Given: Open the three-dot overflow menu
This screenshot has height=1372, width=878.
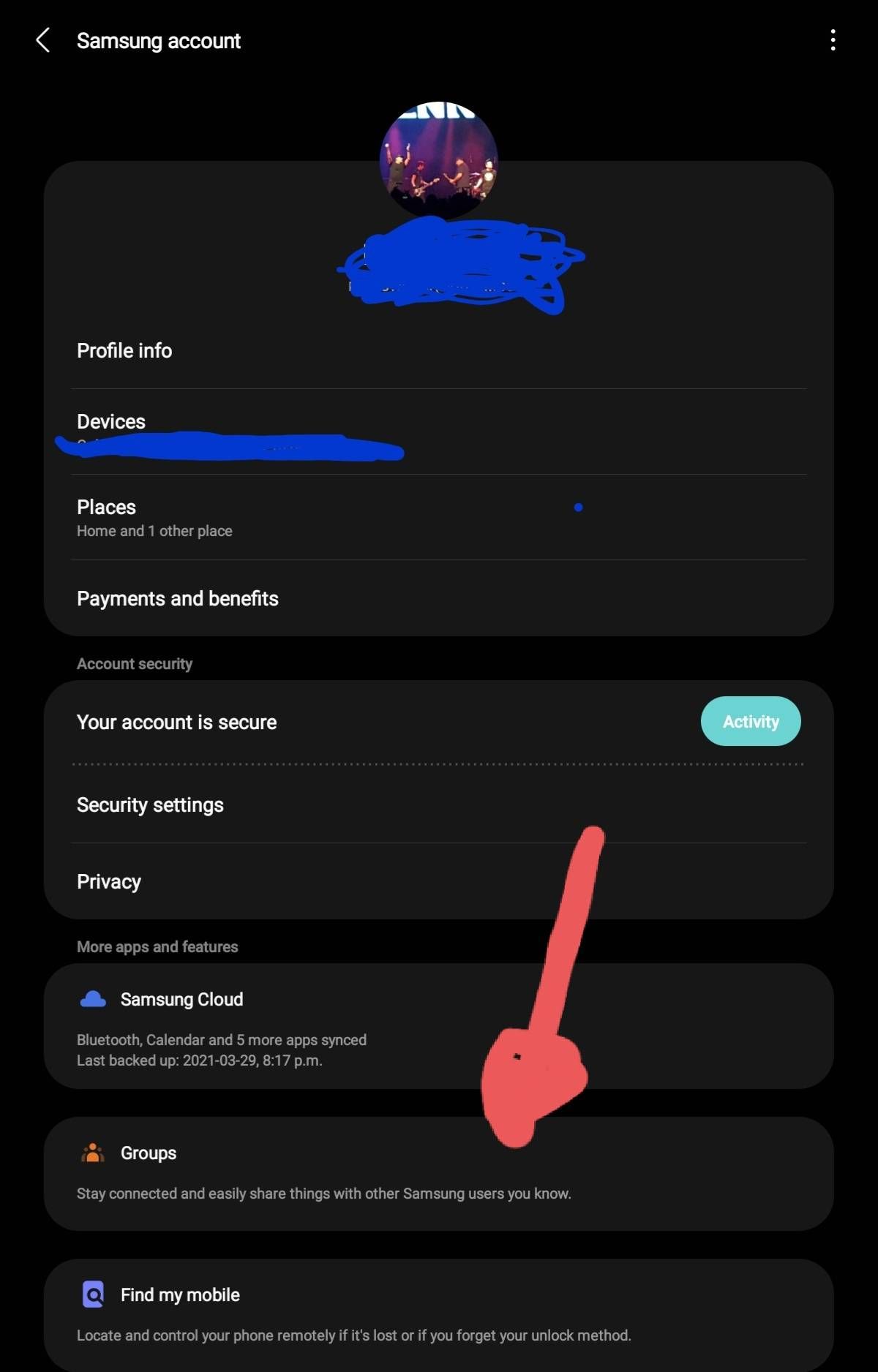Looking at the screenshot, I should [x=833, y=40].
